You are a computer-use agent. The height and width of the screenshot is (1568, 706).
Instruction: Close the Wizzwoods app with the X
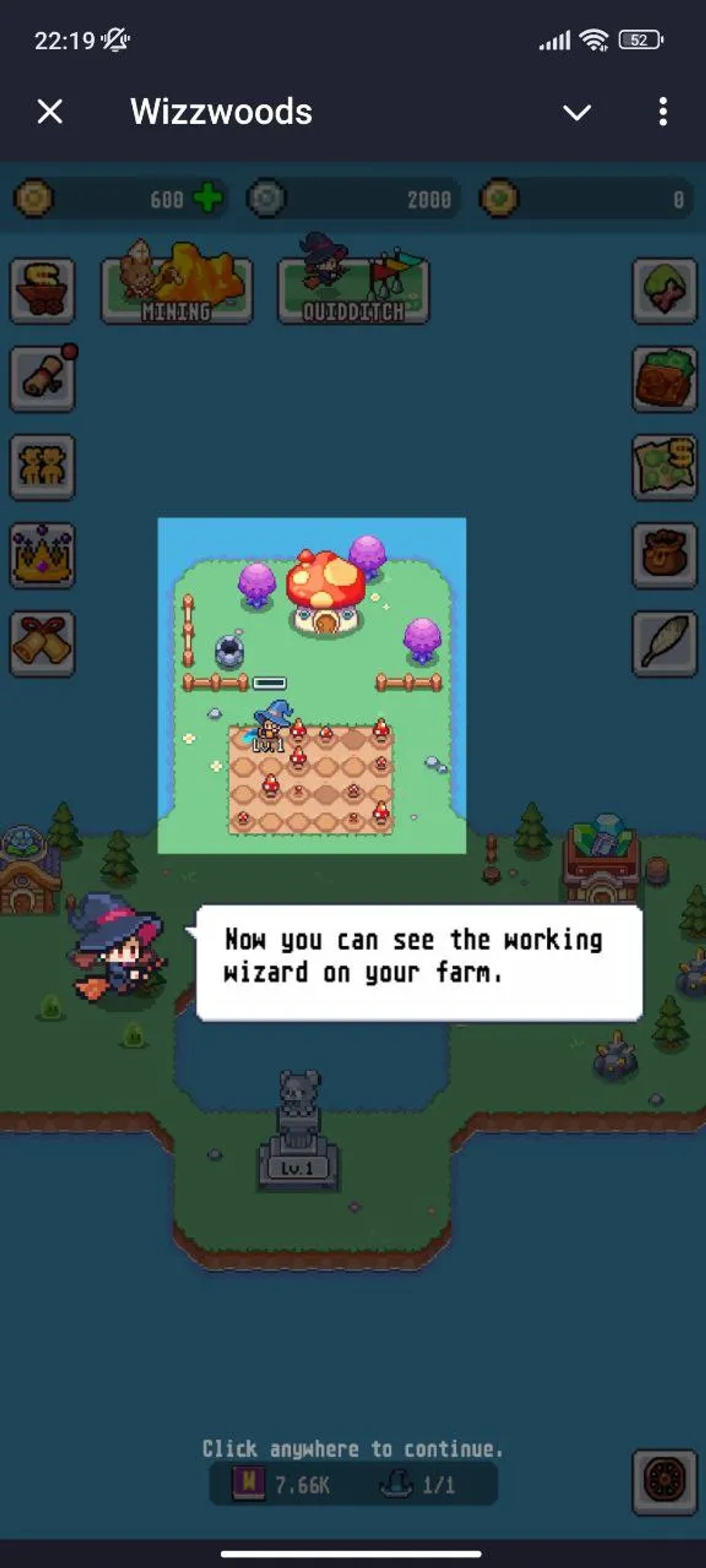click(x=50, y=112)
